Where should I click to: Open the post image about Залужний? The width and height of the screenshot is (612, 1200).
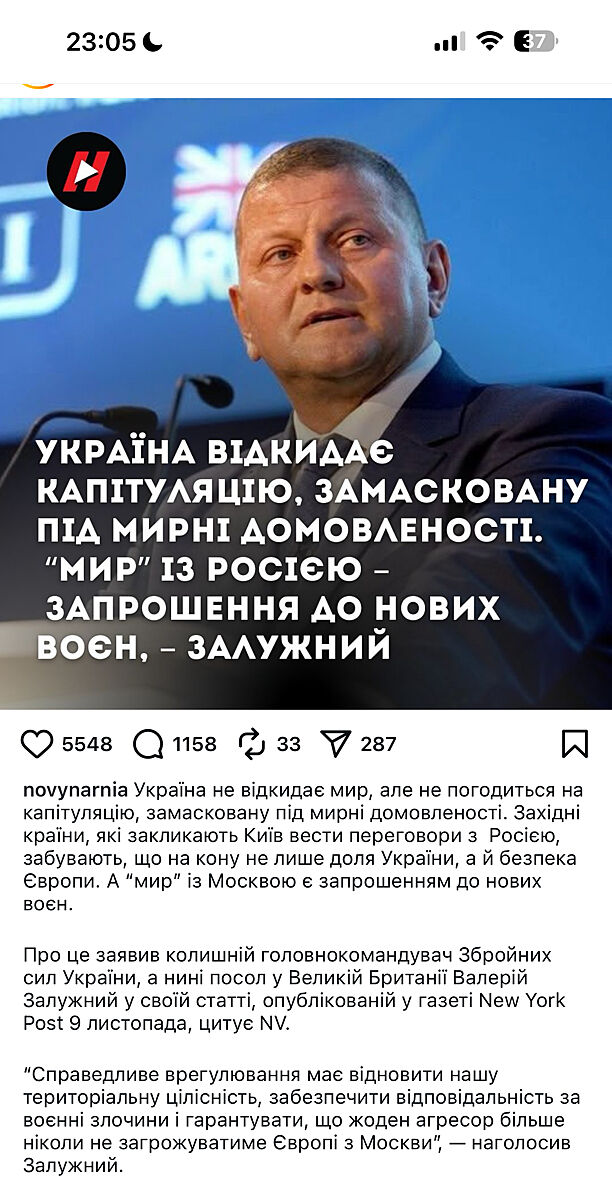click(306, 400)
